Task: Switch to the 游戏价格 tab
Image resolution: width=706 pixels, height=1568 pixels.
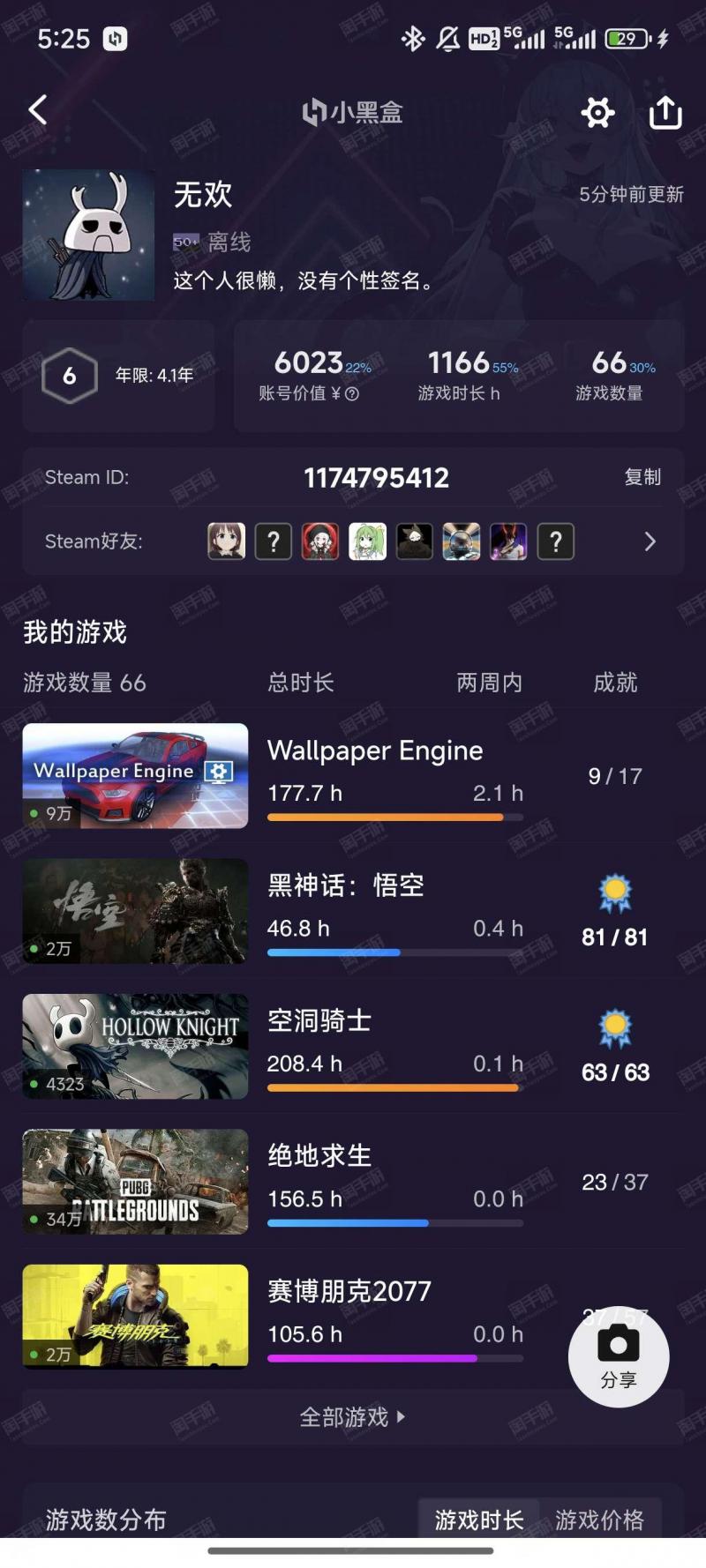Action: [x=599, y=1519]
